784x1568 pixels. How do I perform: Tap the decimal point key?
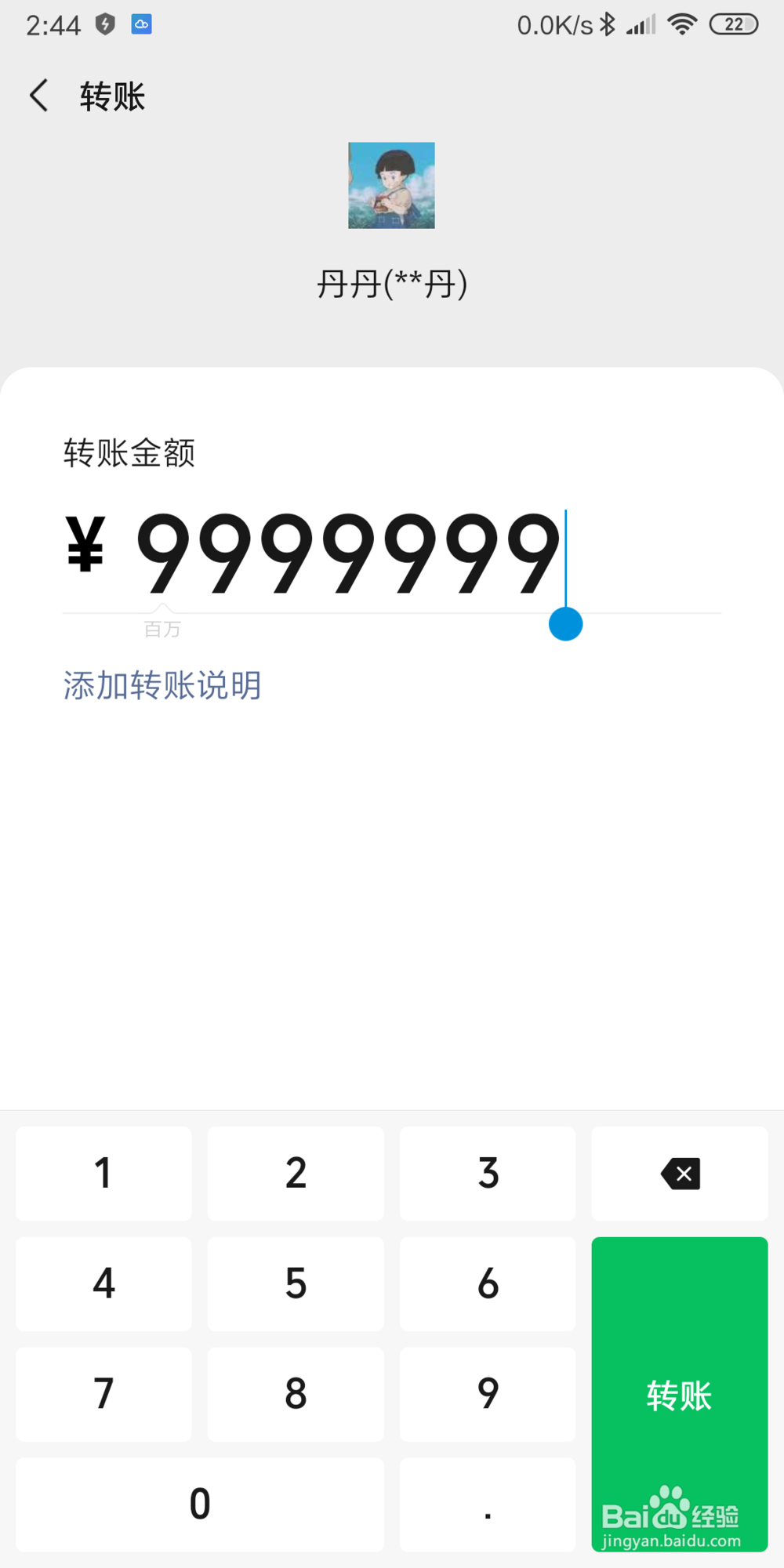click(x=488, y=1505)
